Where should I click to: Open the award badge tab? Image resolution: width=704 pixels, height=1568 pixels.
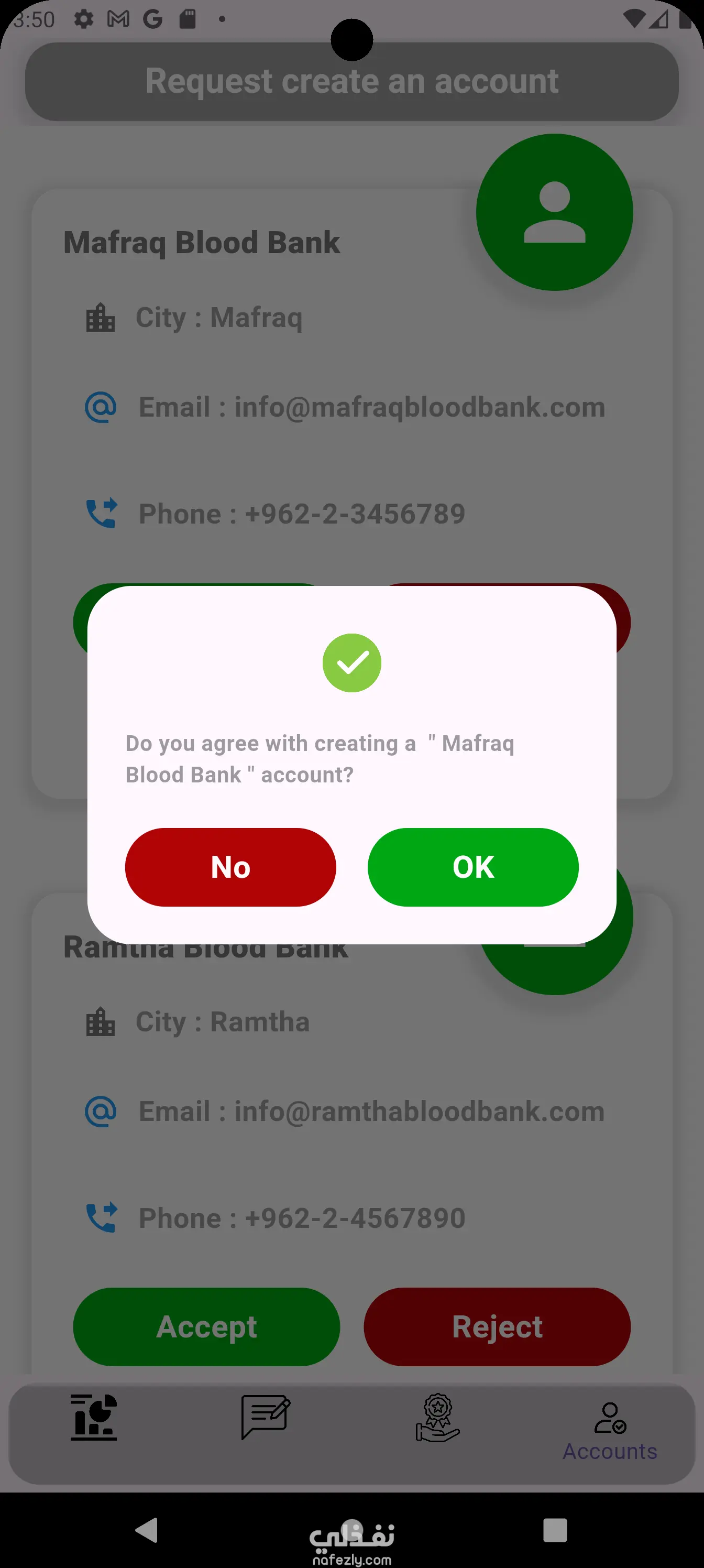[x=437, y=1417]
